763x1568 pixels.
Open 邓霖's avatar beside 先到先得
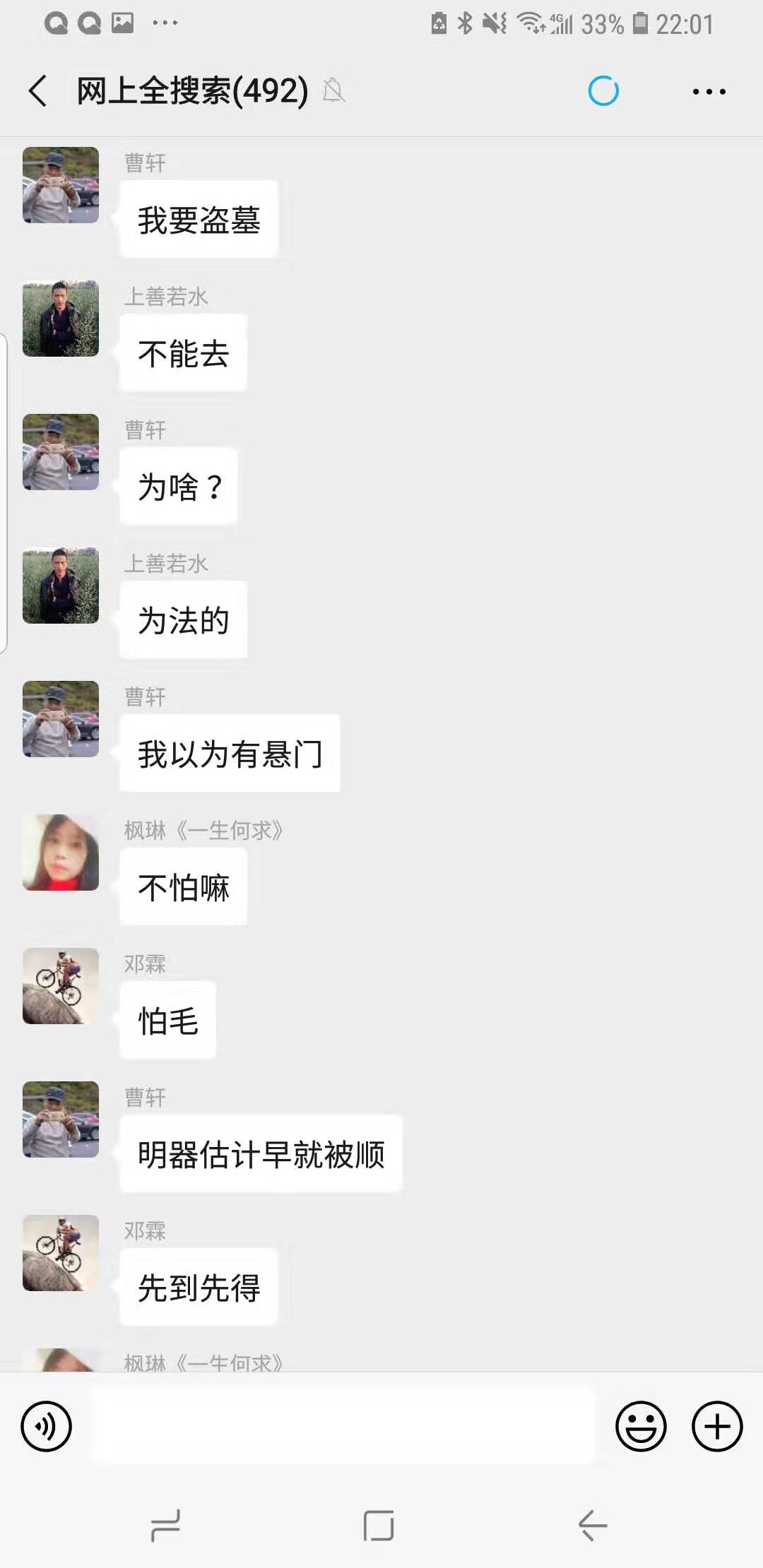click(61, 1253)
